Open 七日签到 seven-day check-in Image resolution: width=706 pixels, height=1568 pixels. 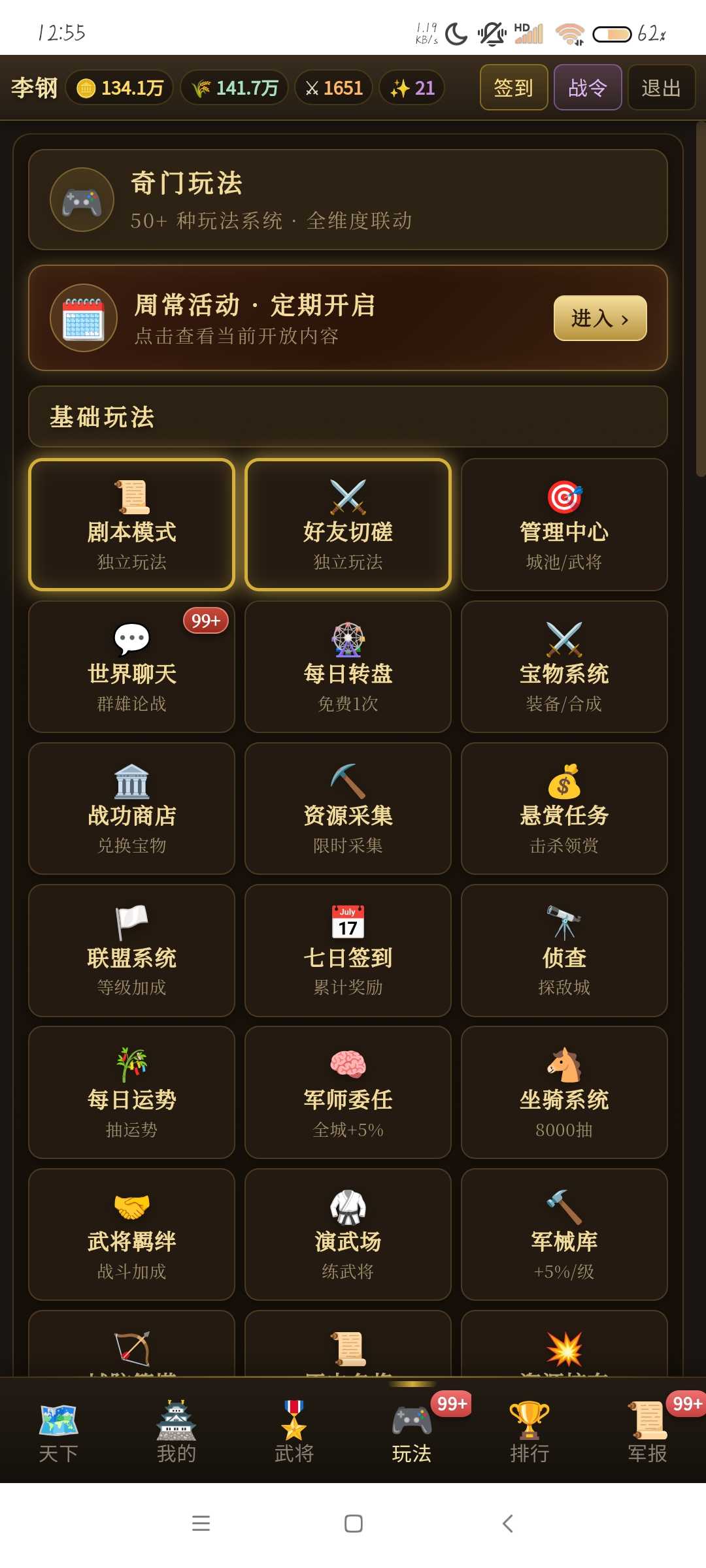click(x=348, y=951)
